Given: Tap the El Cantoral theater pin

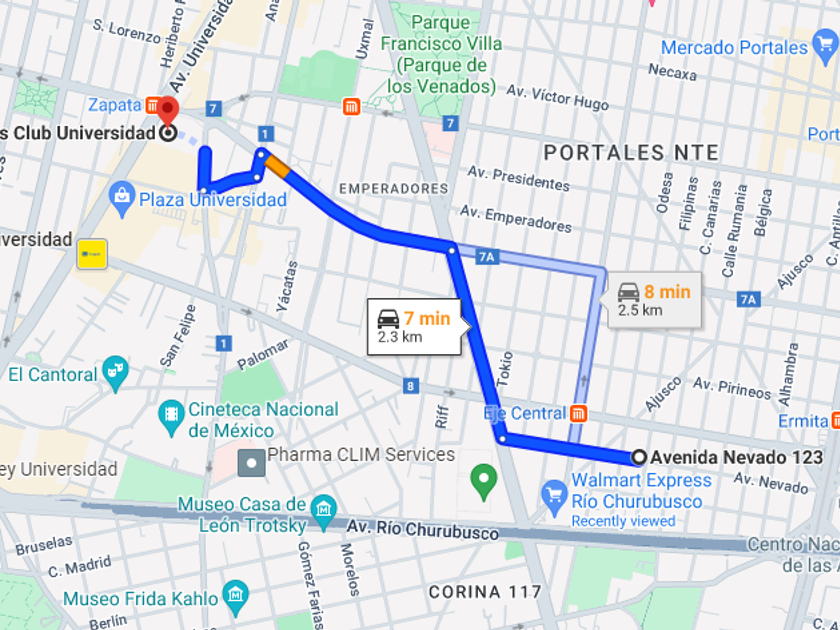Looking at the screenshot, I should tap(115, 372).
